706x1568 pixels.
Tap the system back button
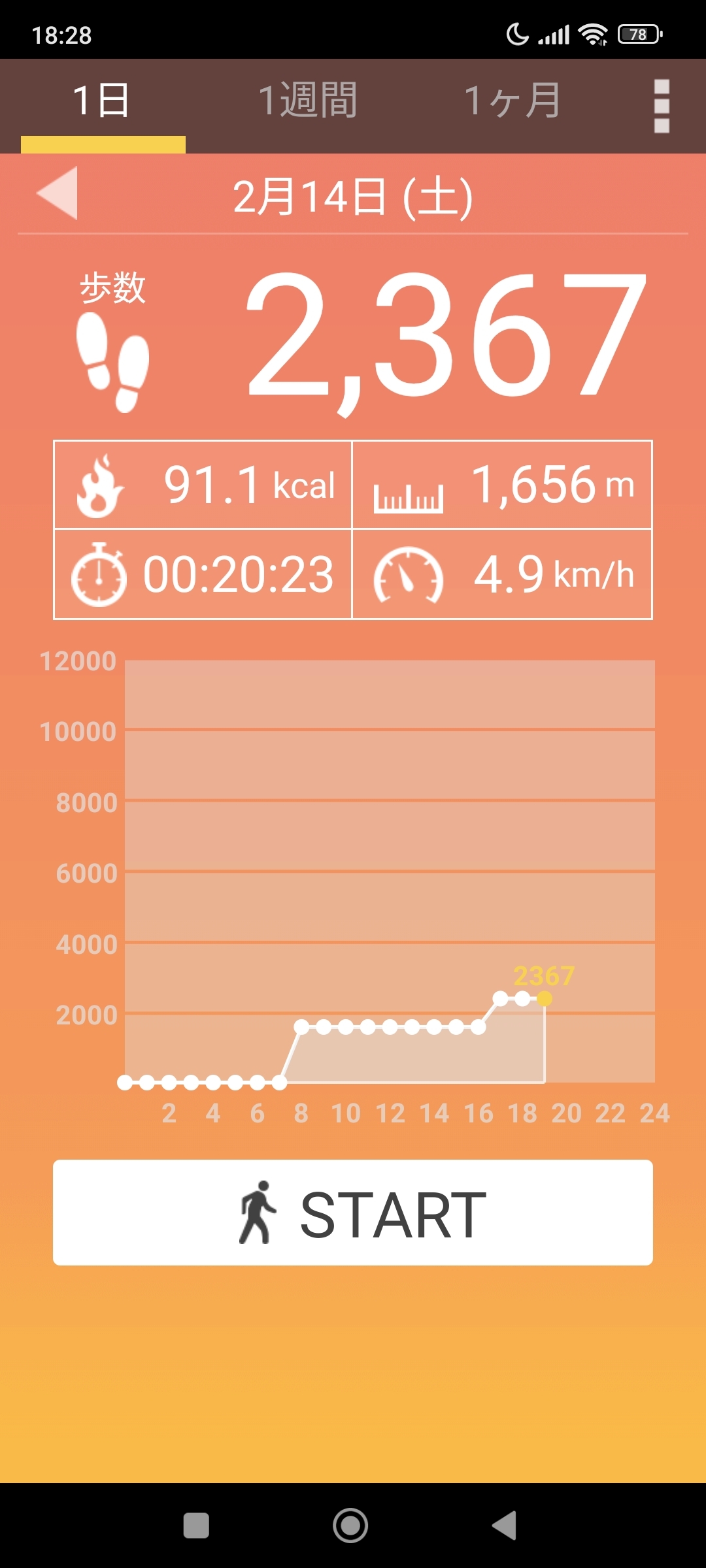[505, 1526]
